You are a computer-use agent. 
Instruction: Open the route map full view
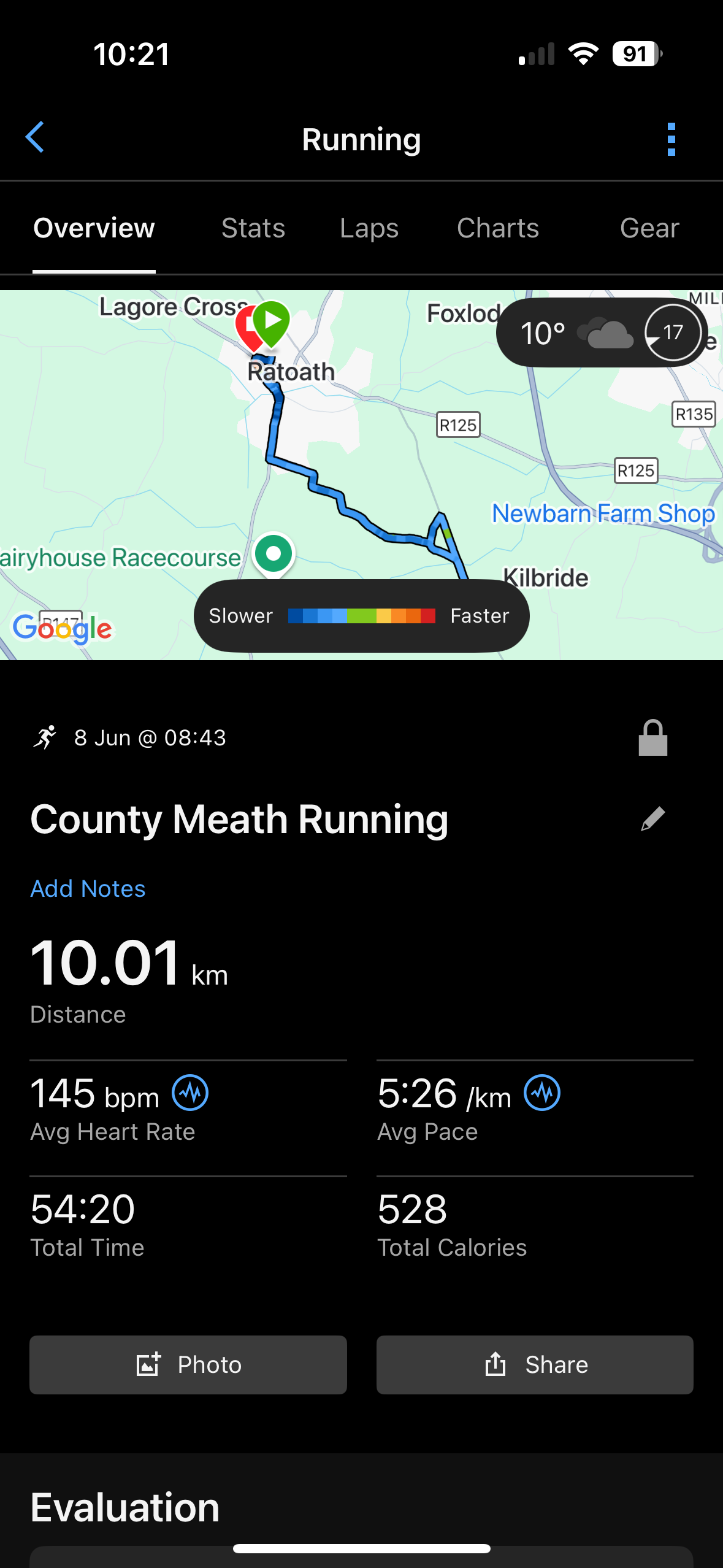[x=361, y=475]
